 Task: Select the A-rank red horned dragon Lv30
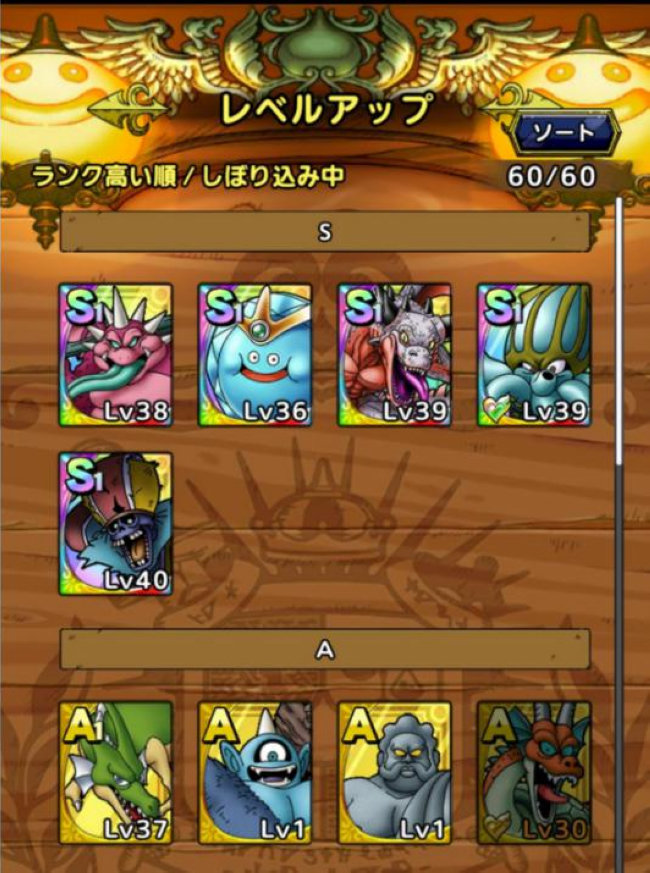[x=533, y=772]
